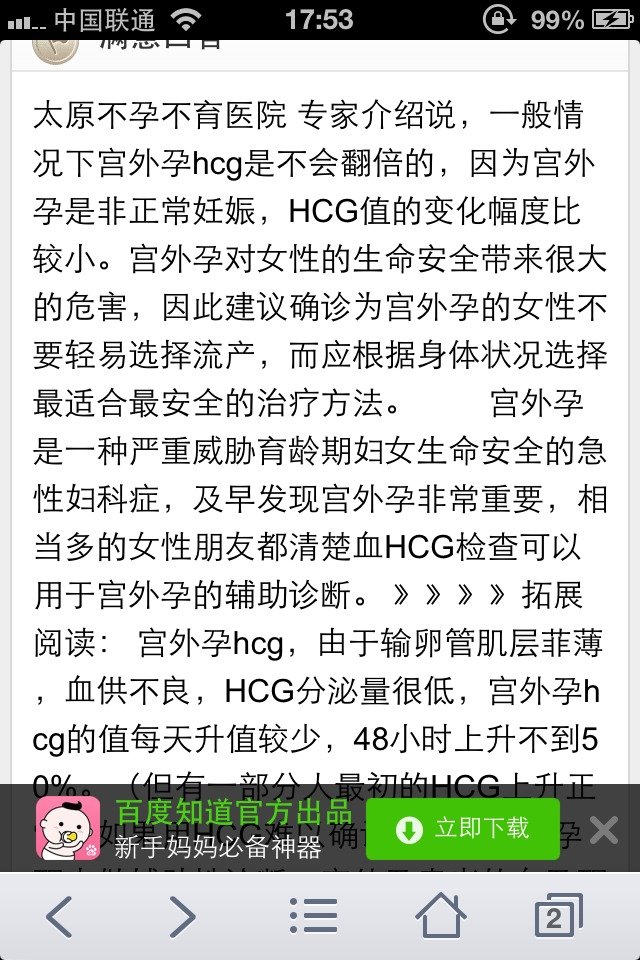Screen dimensions: 640x960
Task: Go forward to the next page
Action: [182, 916]
